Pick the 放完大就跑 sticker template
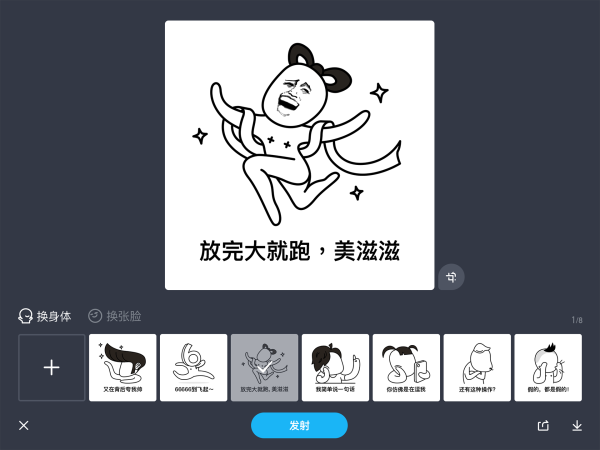This screenshot has width=600, height=450. click(264, 367)
